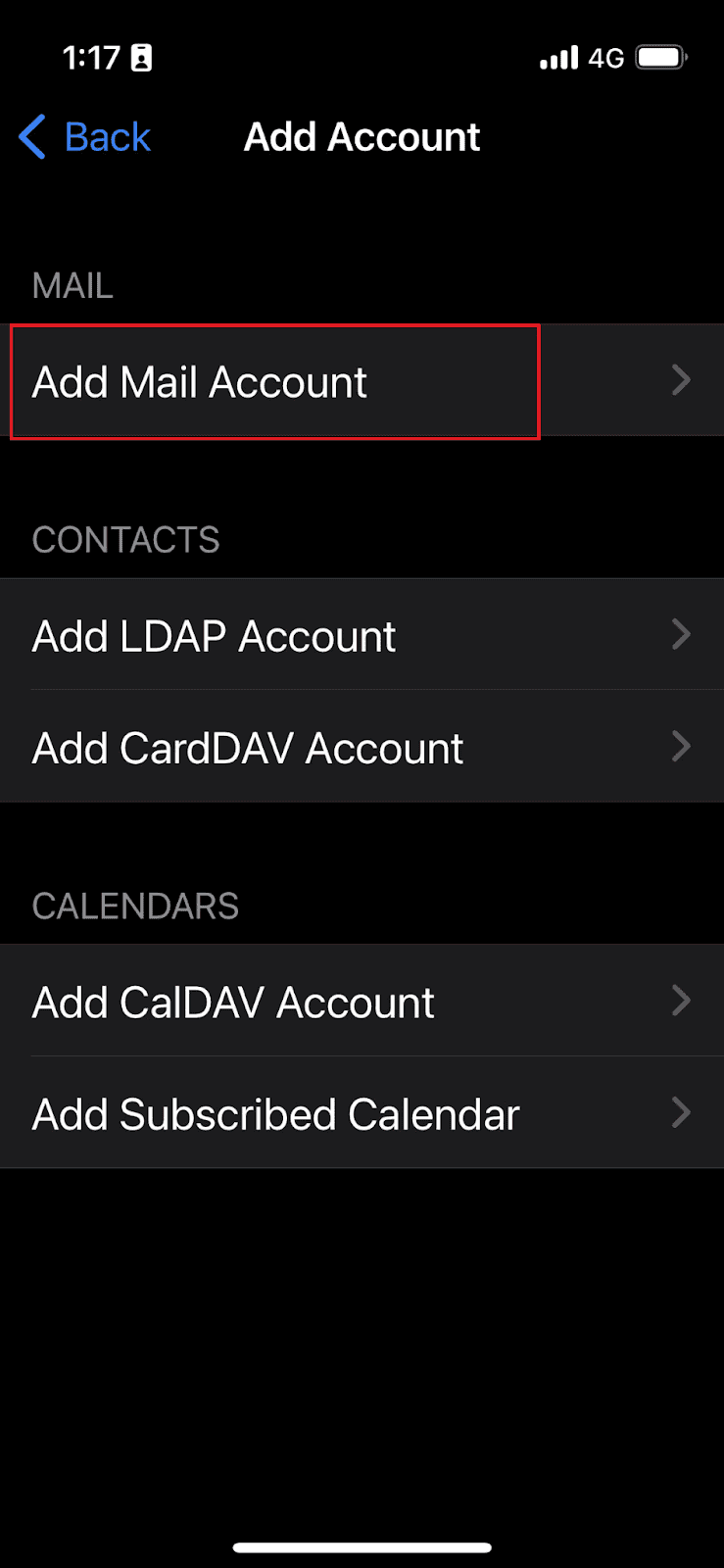Tap Add Subscribed Calendar

tap(362, 1113)
